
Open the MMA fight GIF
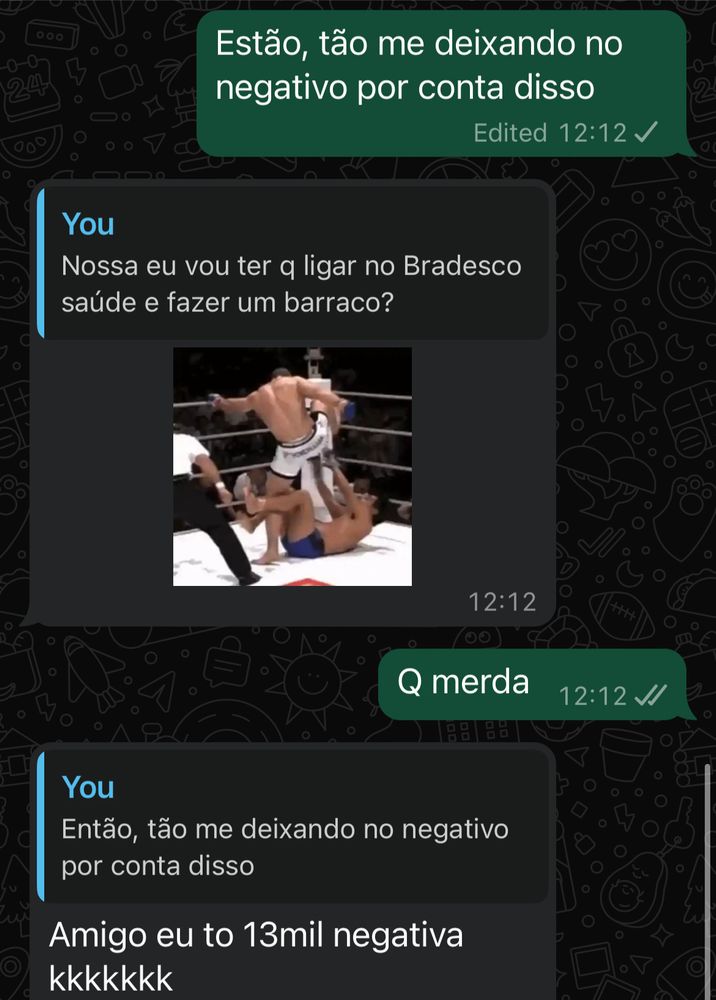click(x=292, y=466)
